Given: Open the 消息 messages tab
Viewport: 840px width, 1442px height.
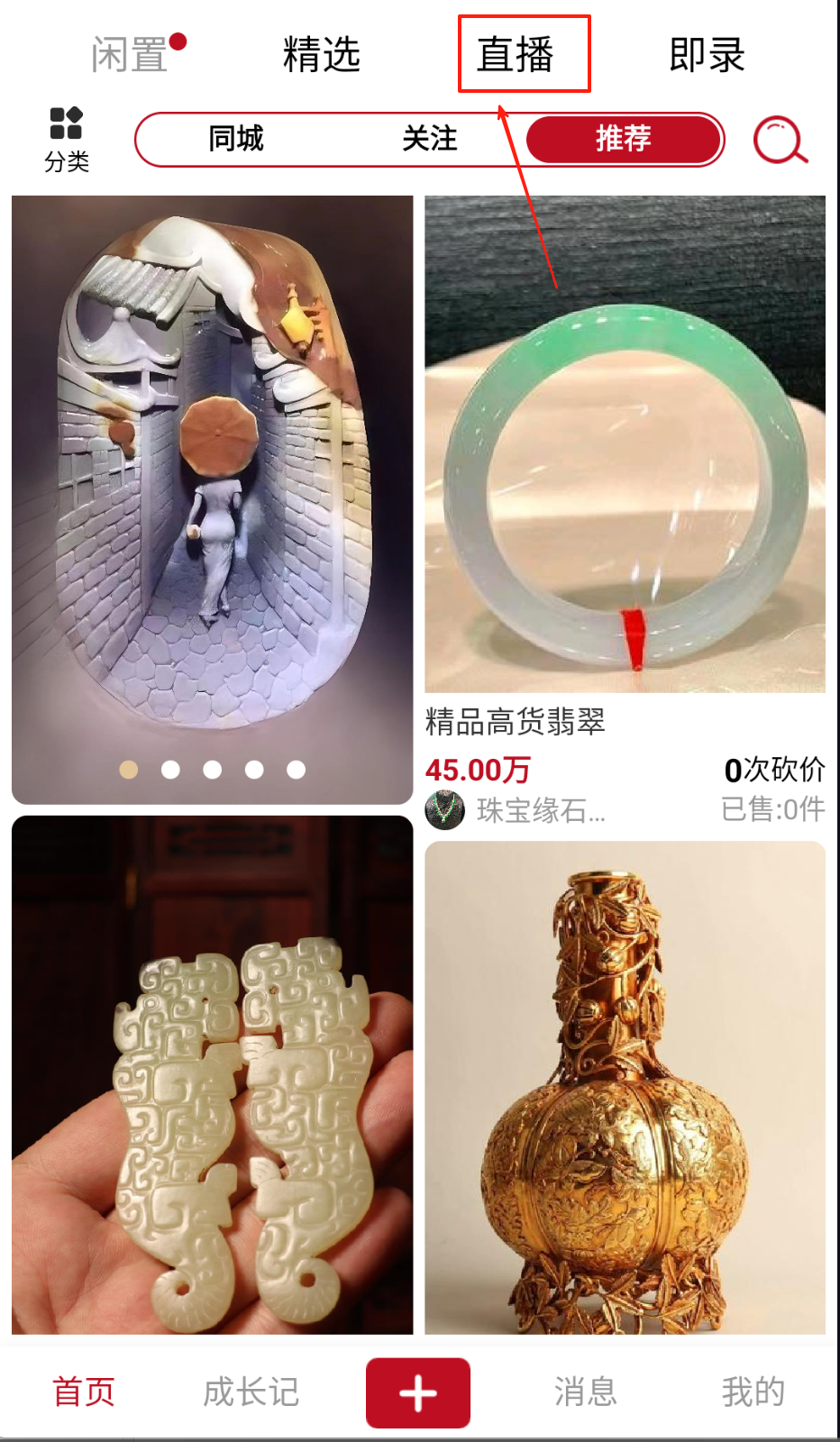Looking at the screenshot, I should (x=586, y=1392).
